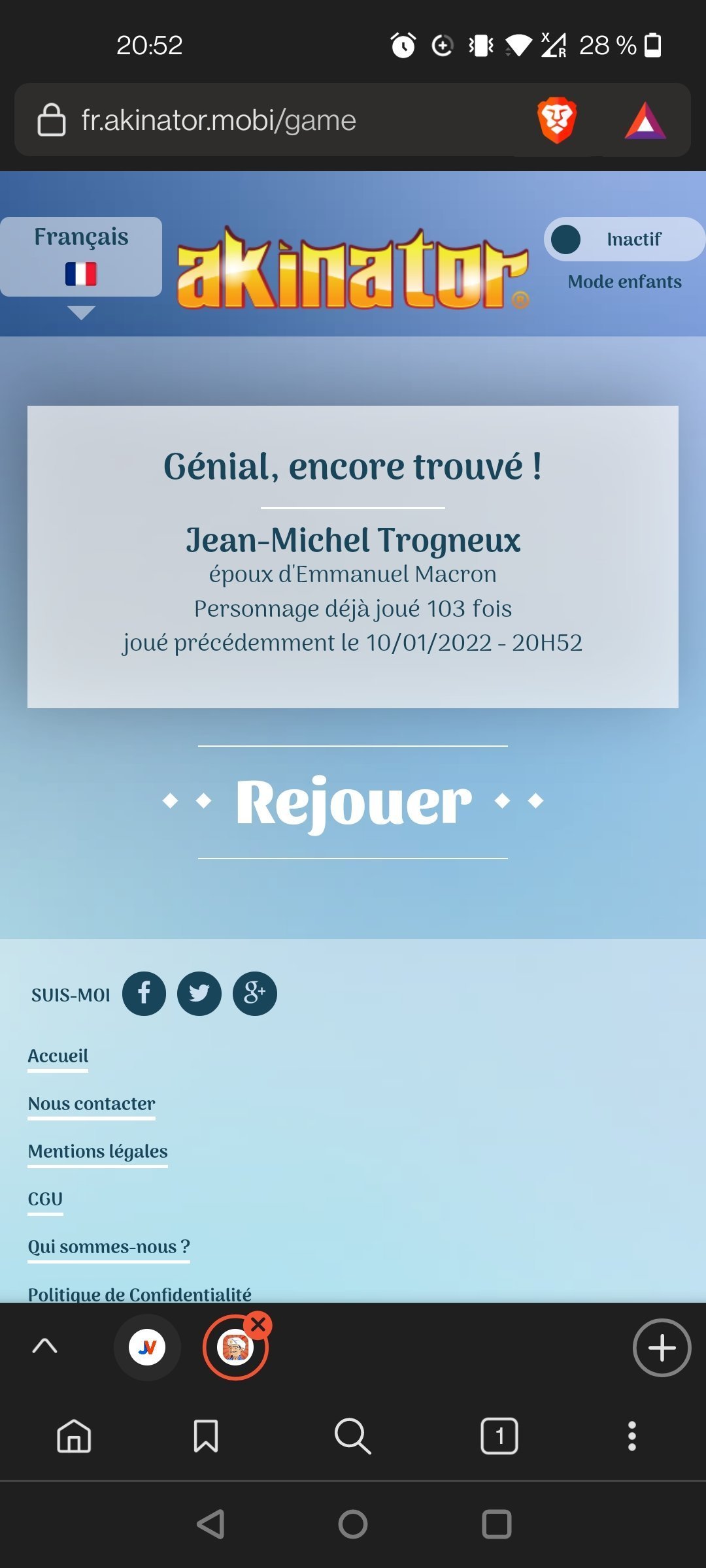Open the Brave Shields lion icon

point(556,120)
